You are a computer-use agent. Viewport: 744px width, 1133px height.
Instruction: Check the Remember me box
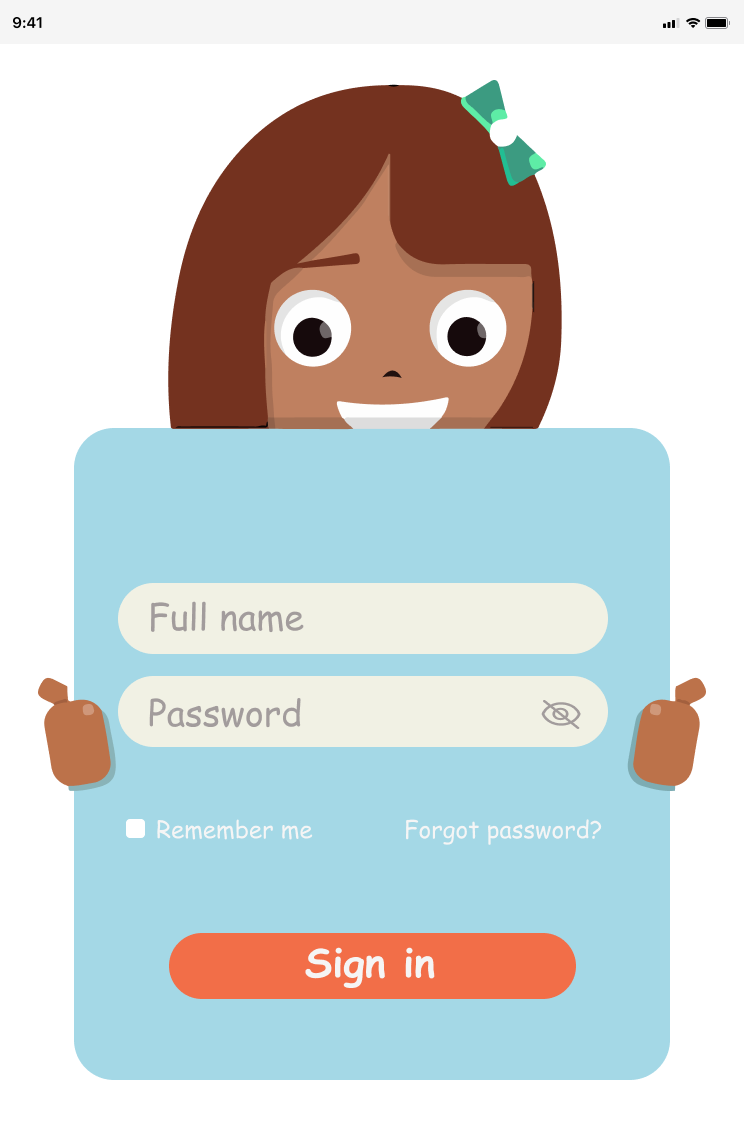(x=135, y=829)
